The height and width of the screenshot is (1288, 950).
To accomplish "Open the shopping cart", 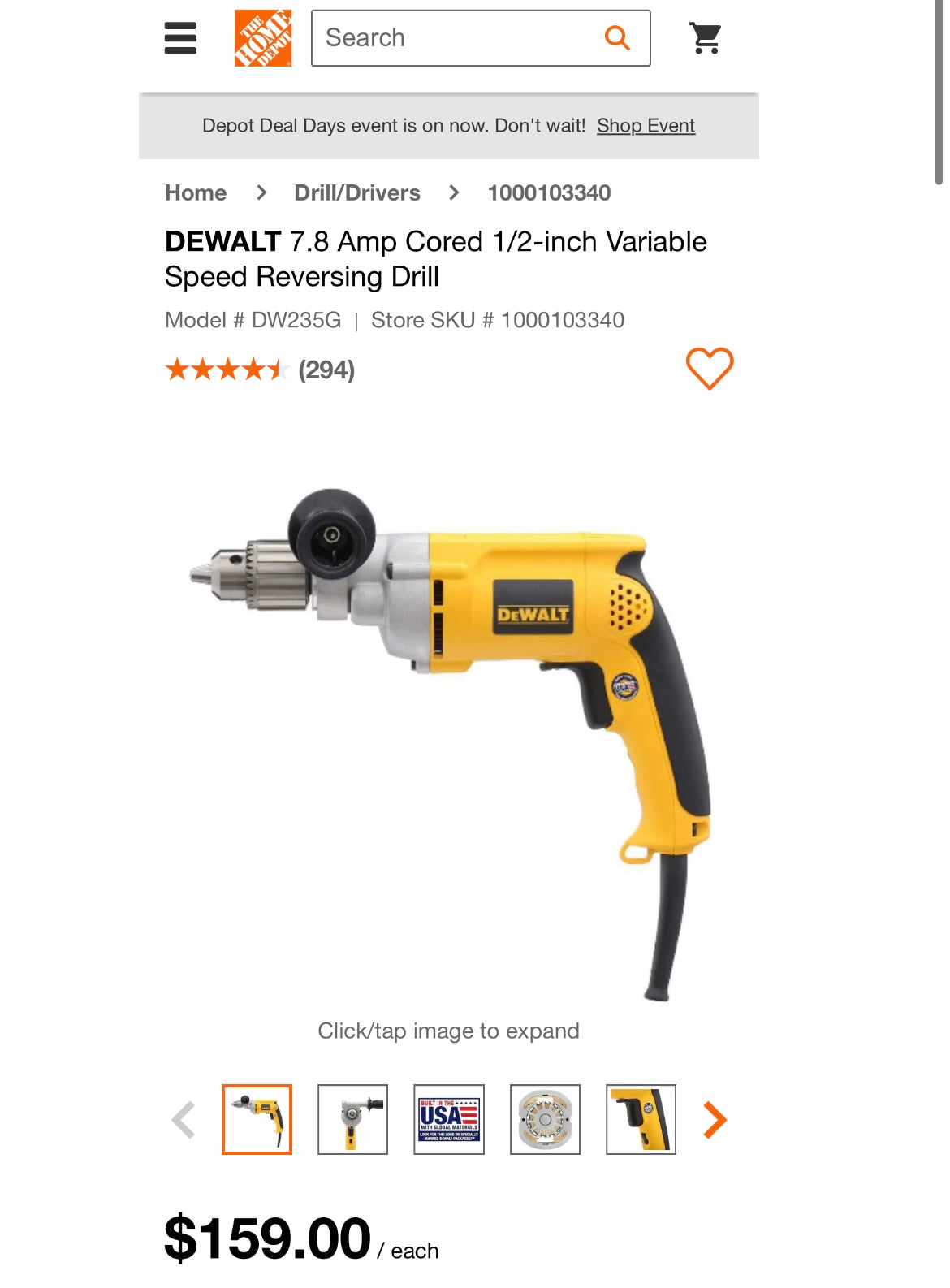I will tap(705, 38).
